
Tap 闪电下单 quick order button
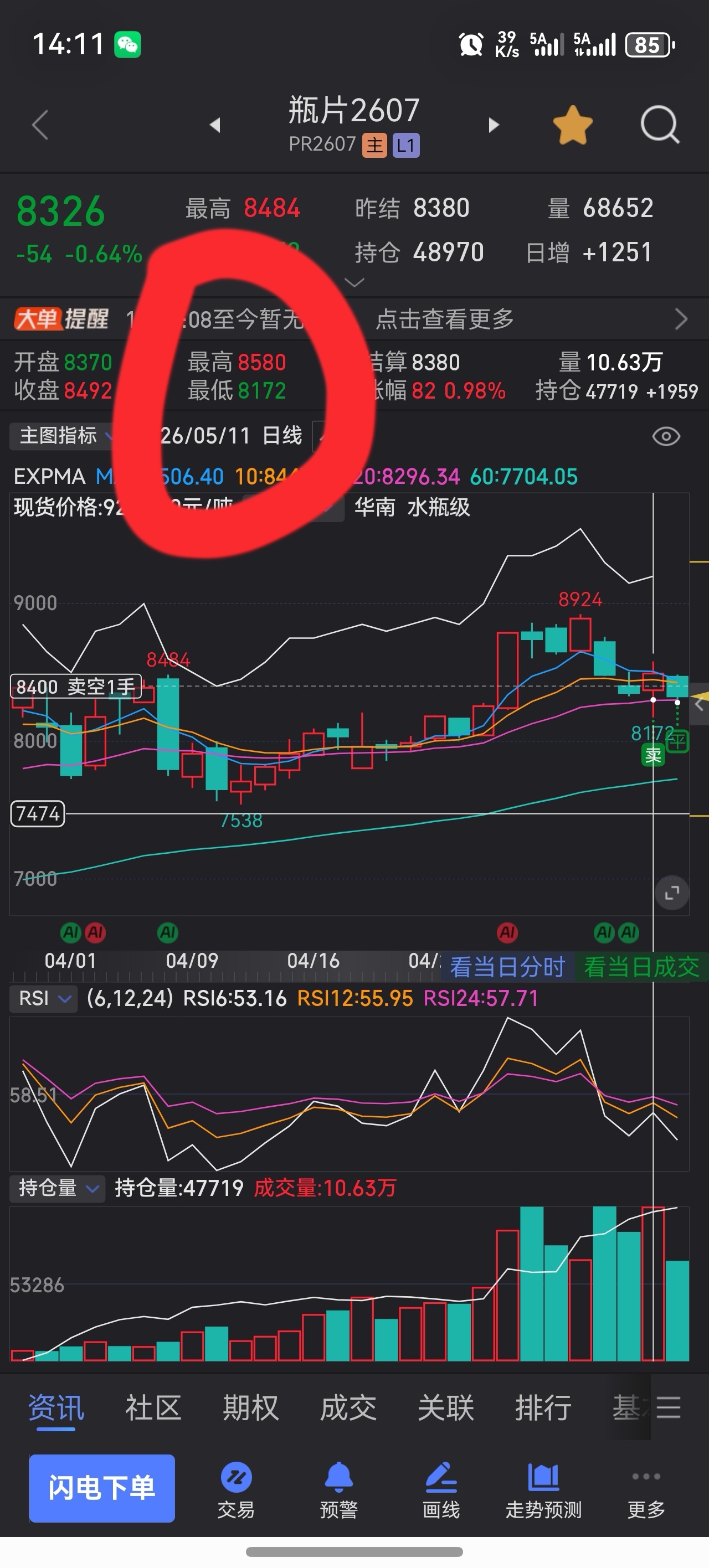pos(102,1488)
